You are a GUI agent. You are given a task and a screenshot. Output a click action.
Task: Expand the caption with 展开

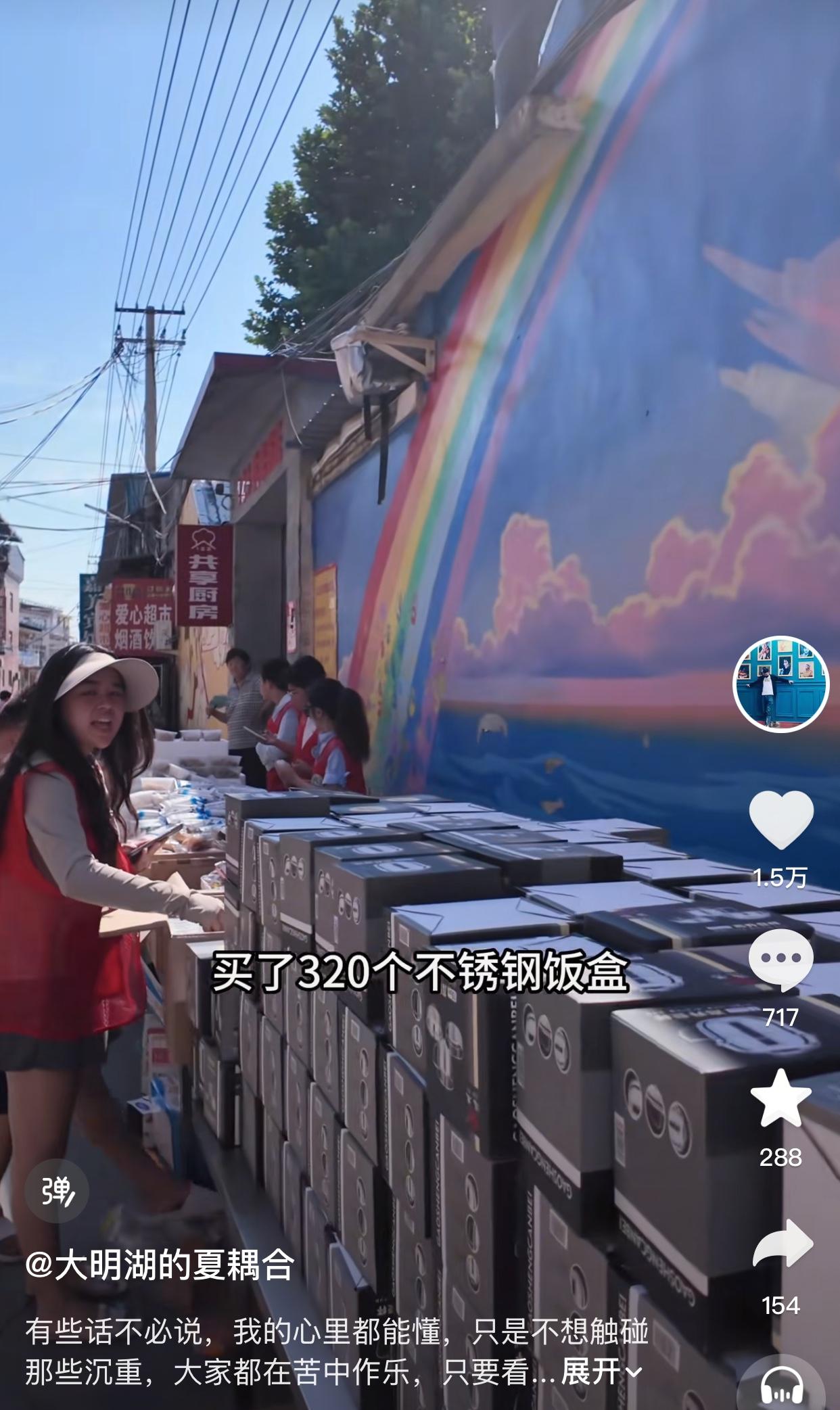coord(601,1371)
